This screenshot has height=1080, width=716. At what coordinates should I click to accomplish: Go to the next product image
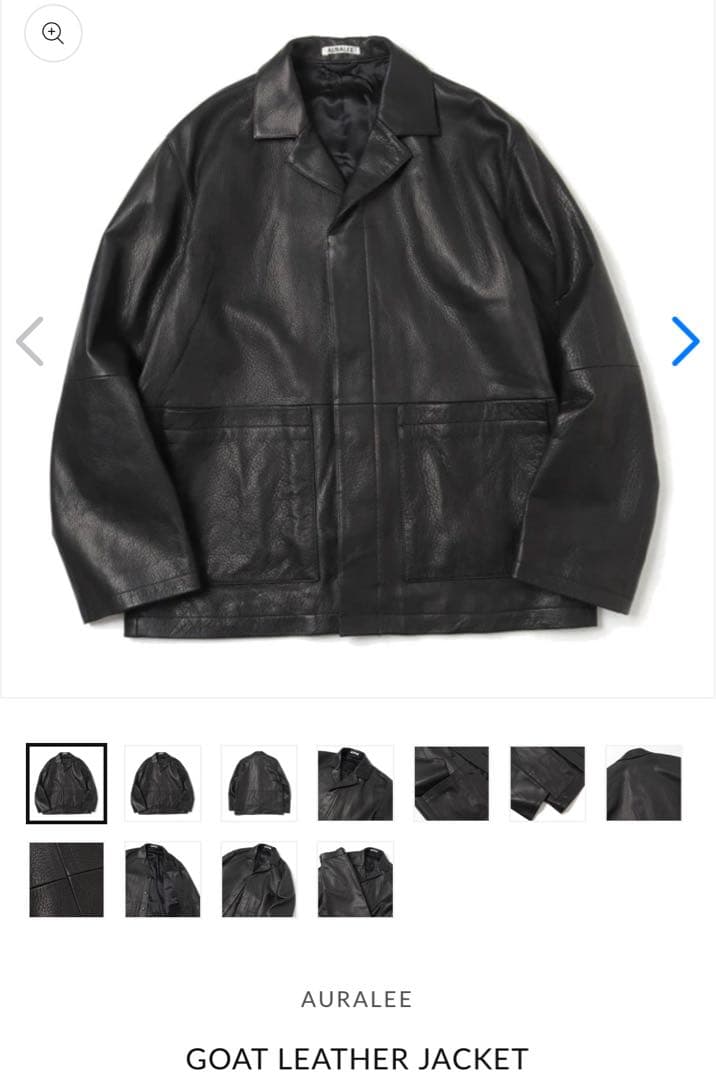click(685, 341)
